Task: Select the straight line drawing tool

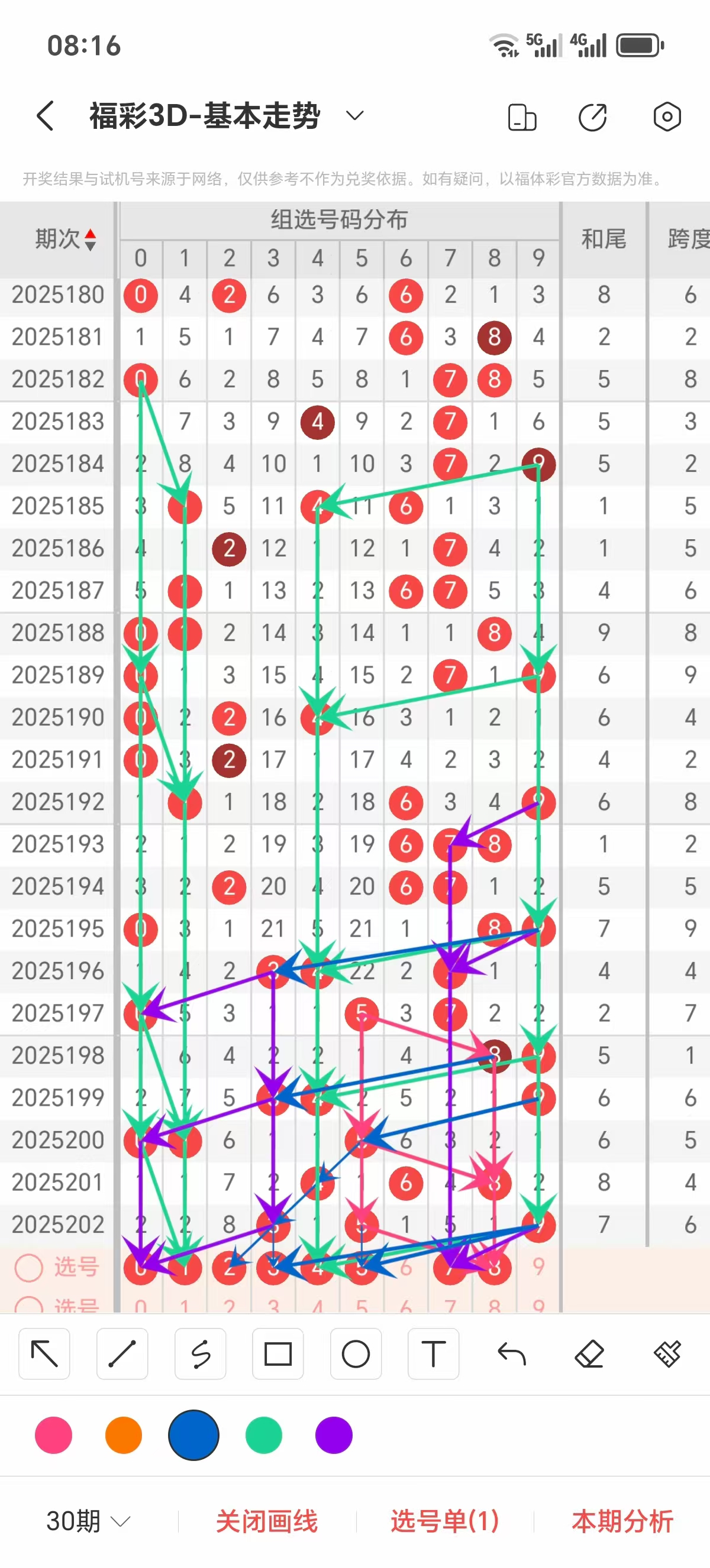Action: 122,1355
